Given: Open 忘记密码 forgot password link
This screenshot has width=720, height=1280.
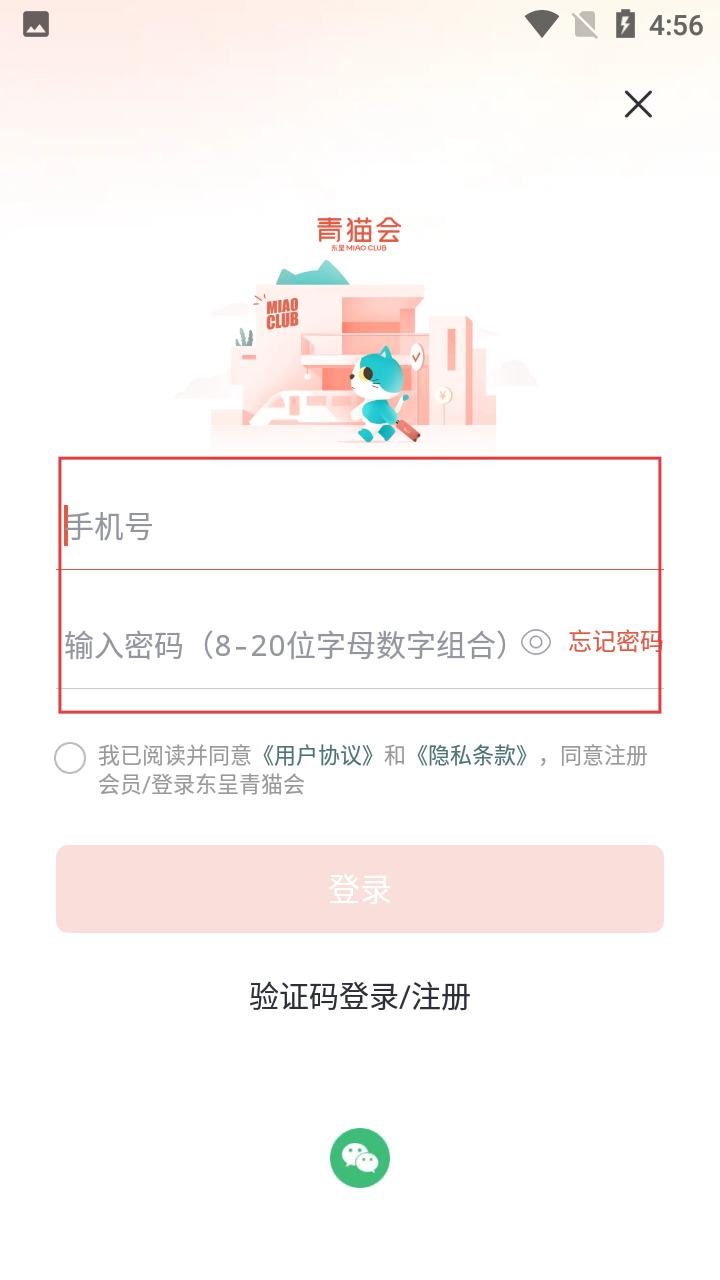Looking at the screenshot, I should pos(615,642).
